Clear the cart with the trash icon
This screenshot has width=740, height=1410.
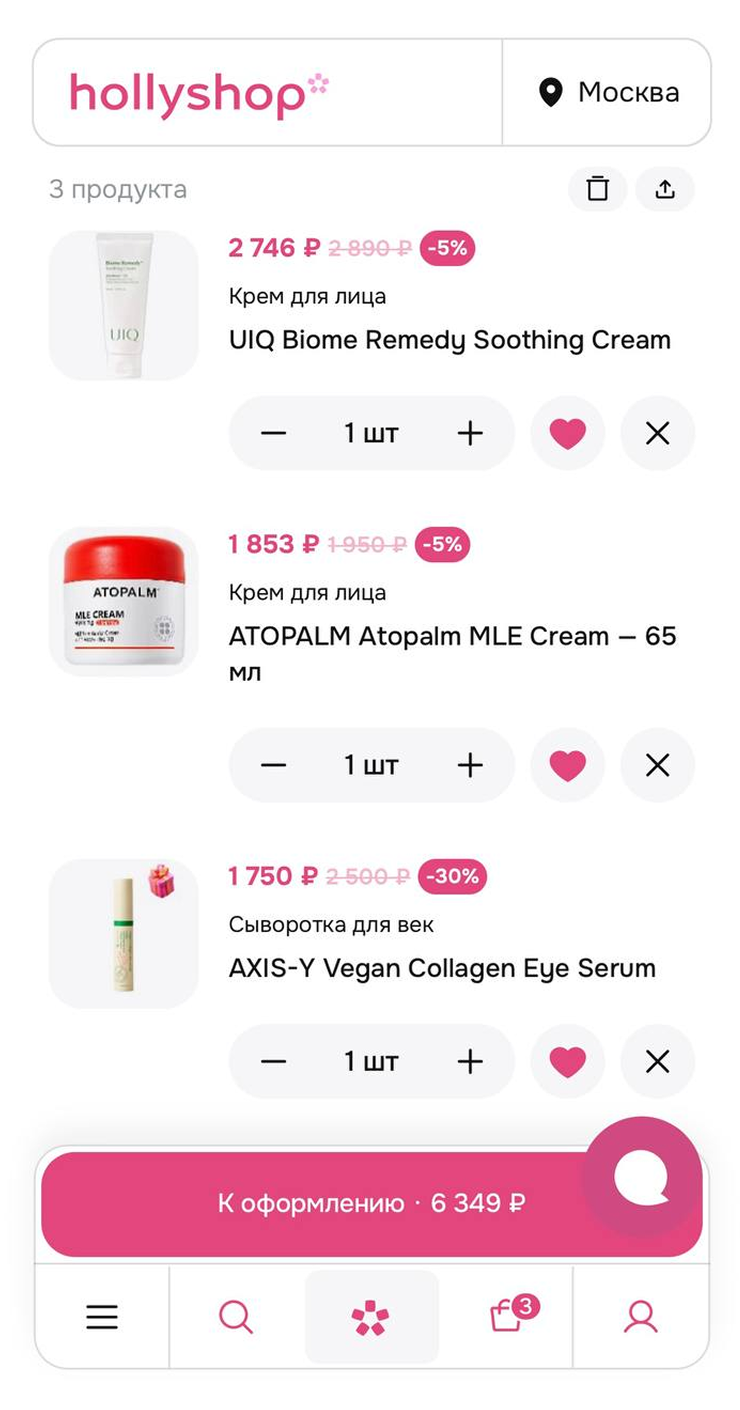(597, 189)
